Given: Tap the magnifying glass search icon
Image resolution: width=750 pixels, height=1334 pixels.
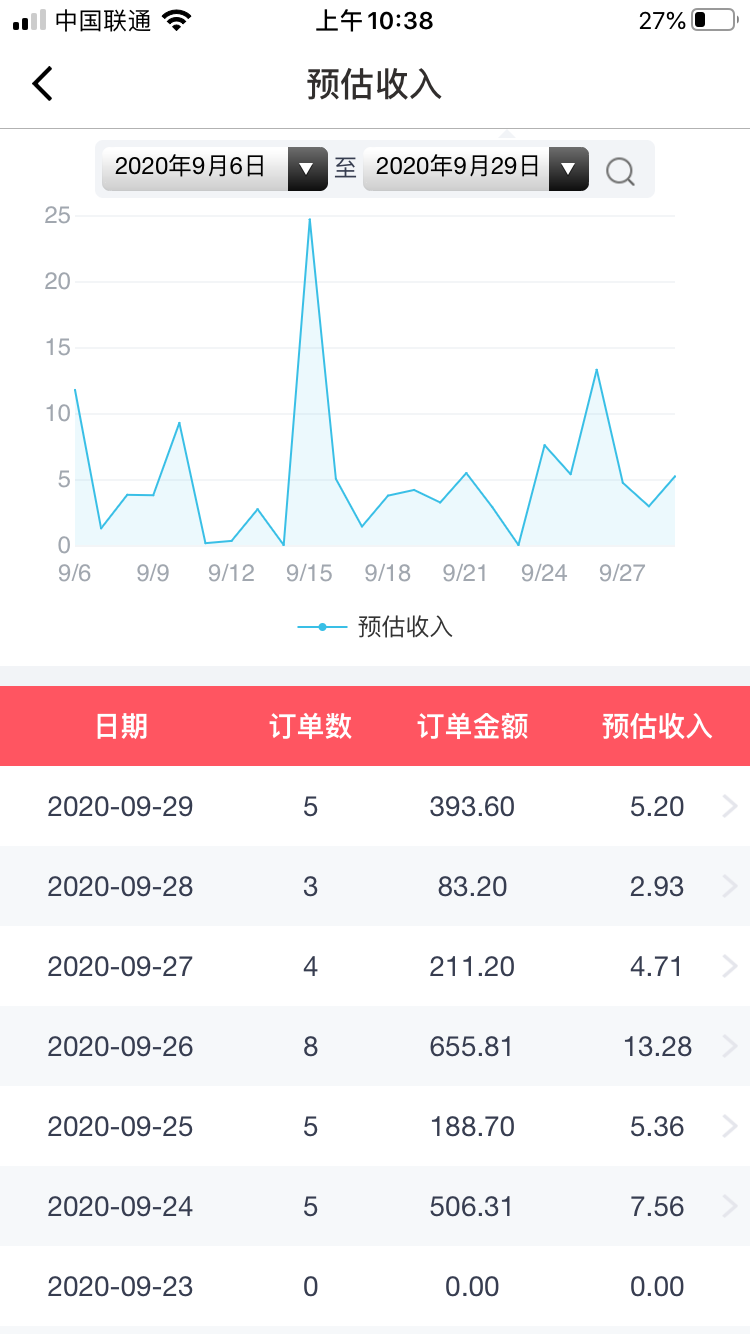Looking at the screenshot, I should (621, 172).
